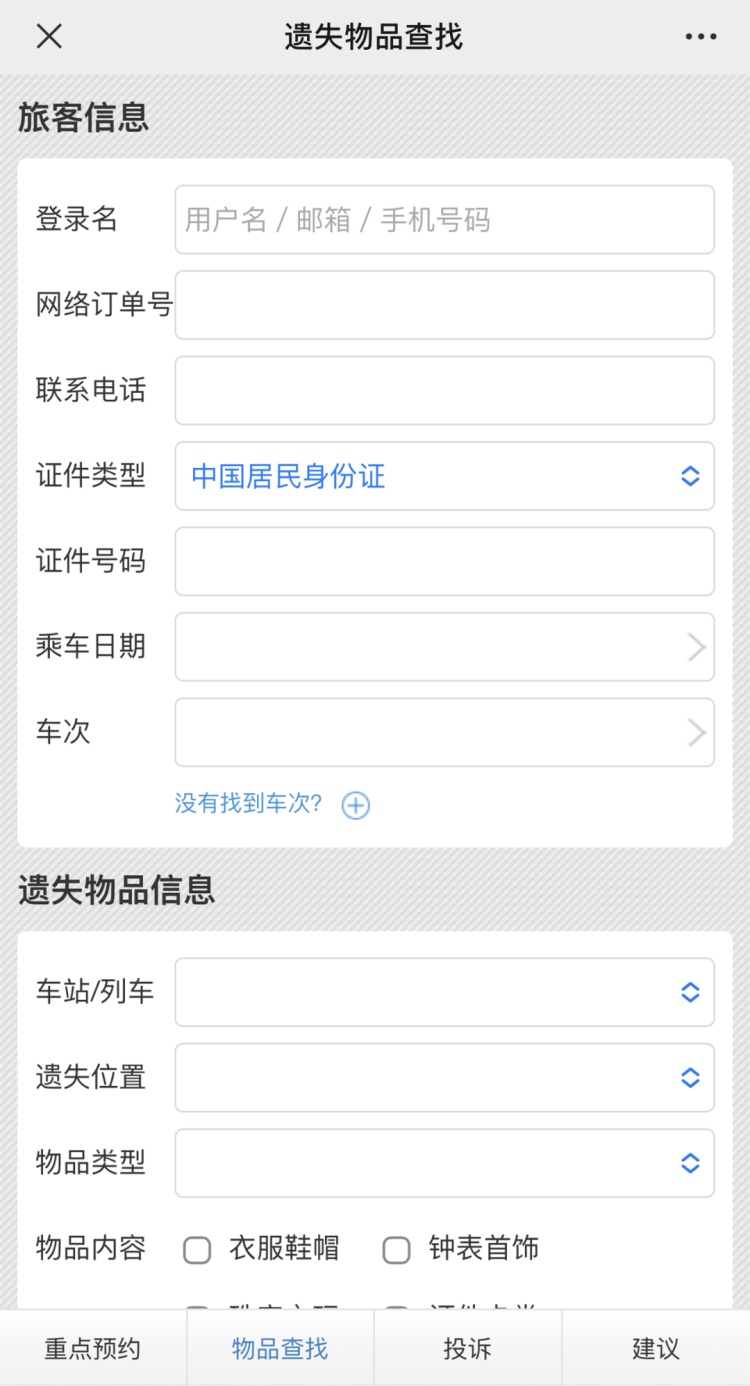Open the 遗失位置 dropdown
The image size is (750, 1386).
tap(444, 1077)
